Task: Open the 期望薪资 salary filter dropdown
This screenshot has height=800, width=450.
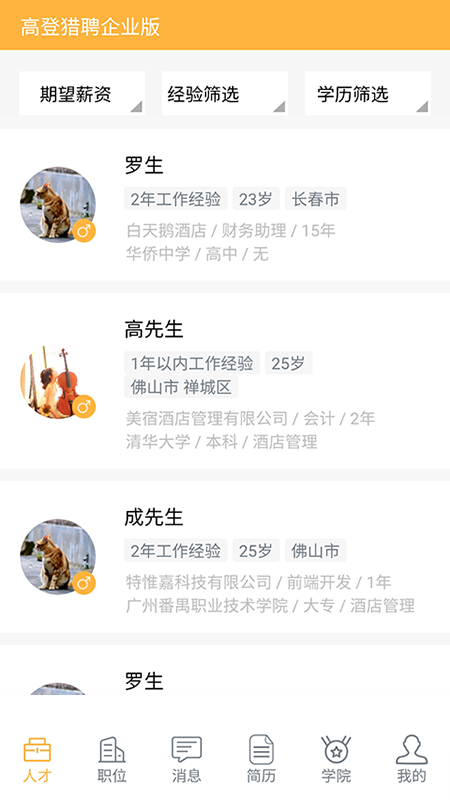Action: point(82,93)
